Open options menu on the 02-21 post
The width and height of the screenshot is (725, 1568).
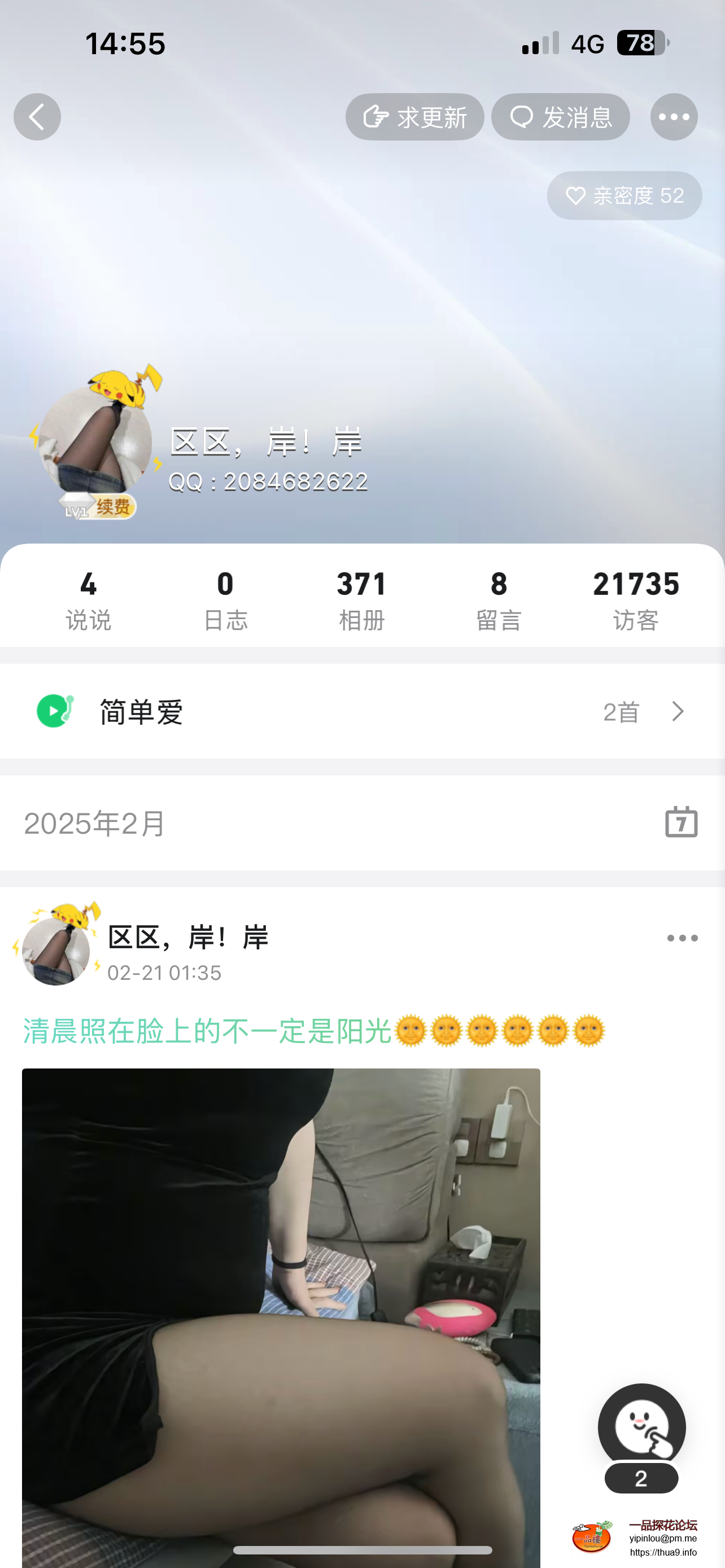click(x=682, y=938)
